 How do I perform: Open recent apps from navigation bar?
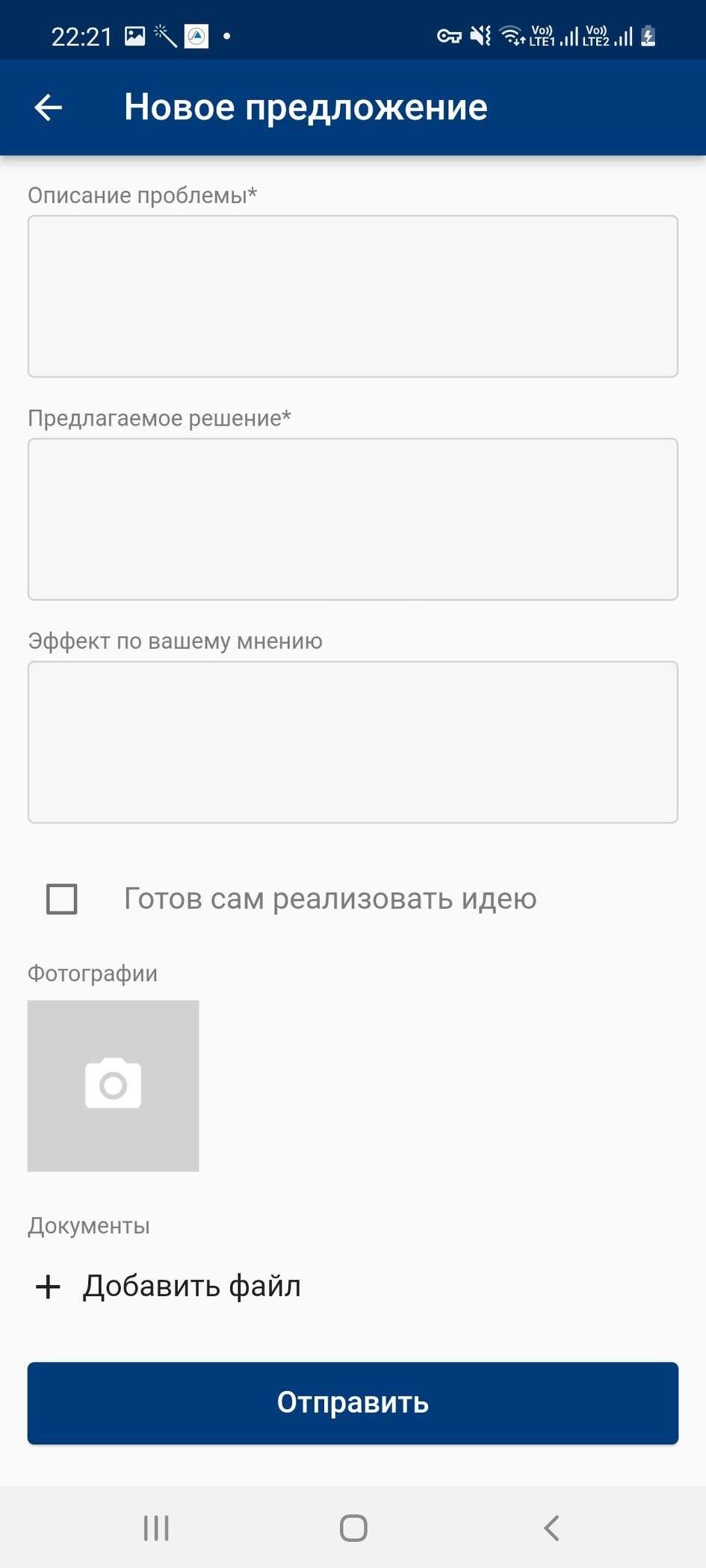(156, 1528)
